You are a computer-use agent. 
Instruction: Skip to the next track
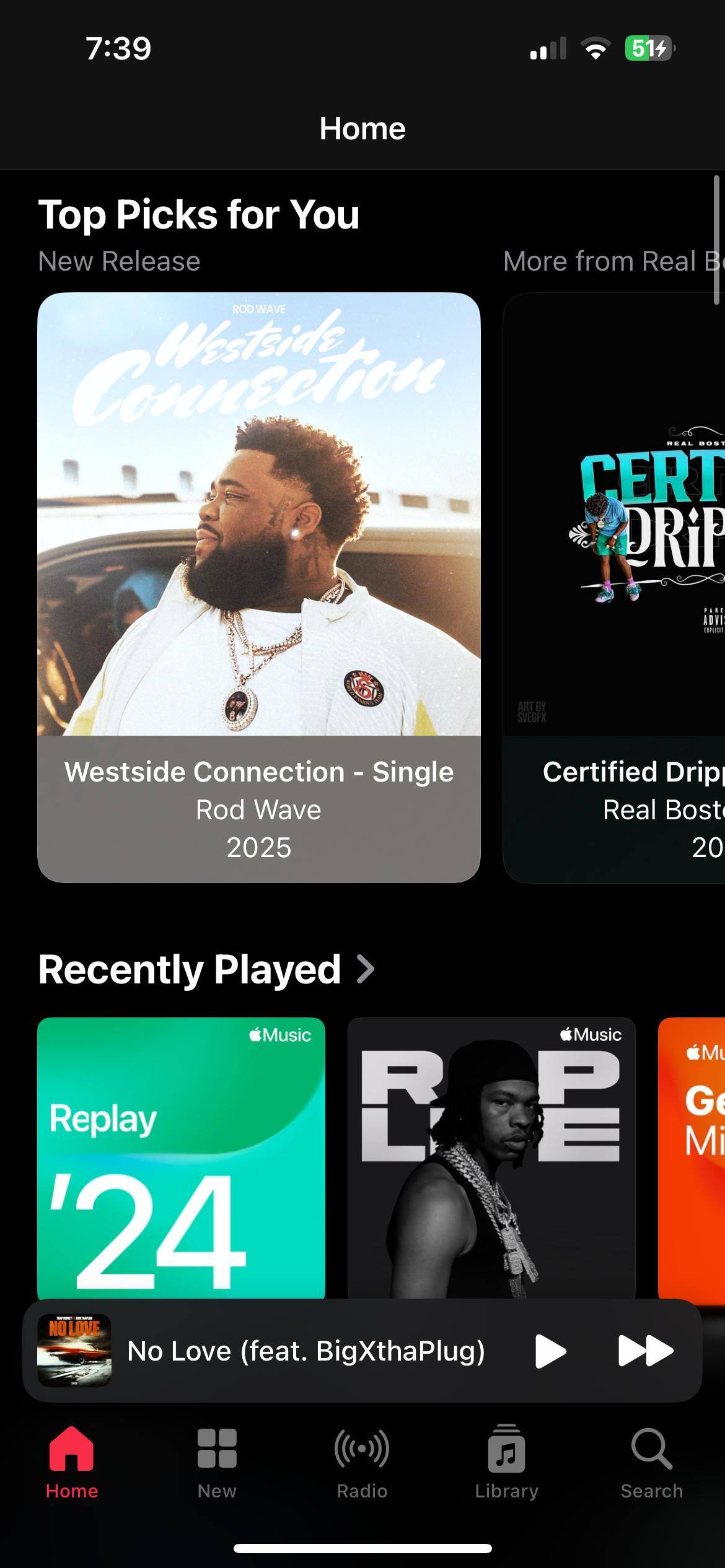point(645,1351)
